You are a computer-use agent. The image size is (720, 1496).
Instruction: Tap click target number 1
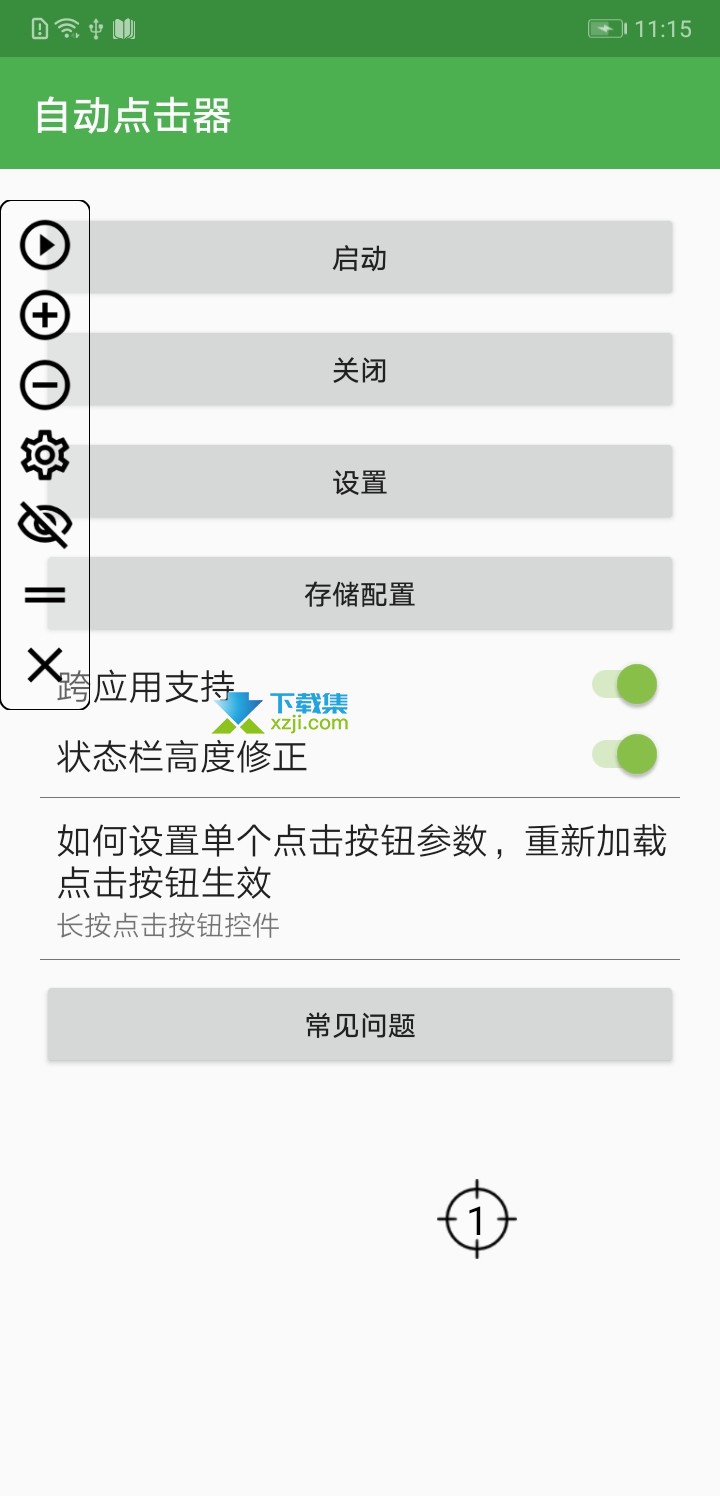(x=477, y=1219)
